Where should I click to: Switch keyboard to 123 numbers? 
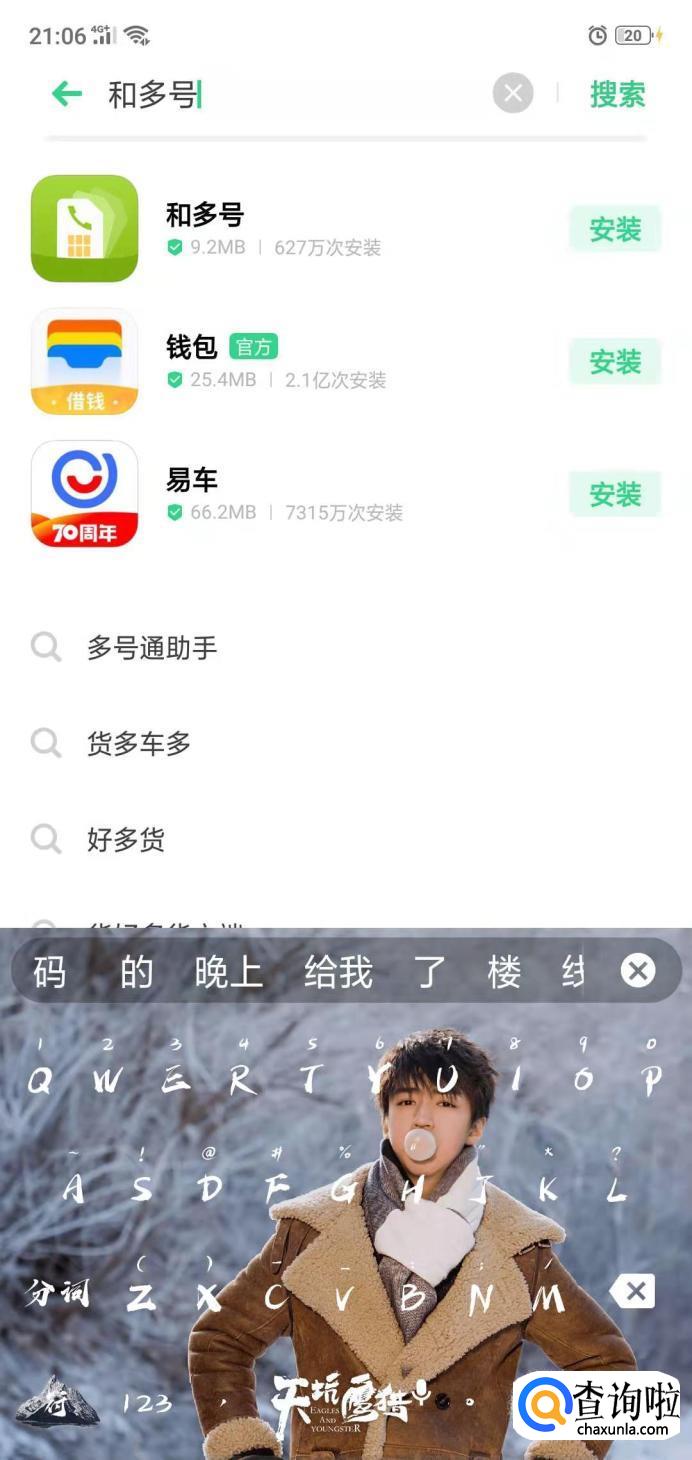[148, 1403]
